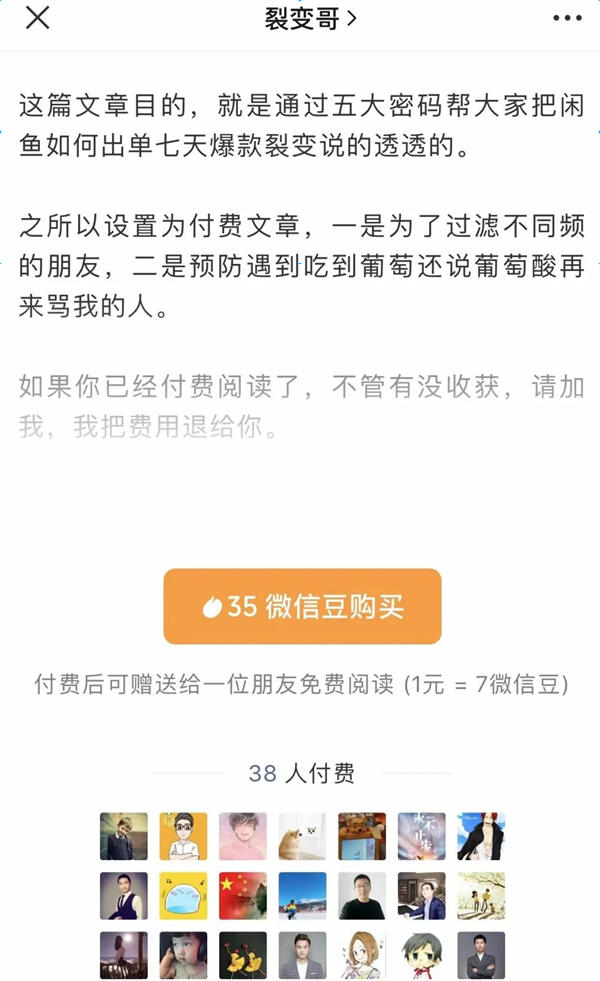Close the article page

tap(37, 19)
